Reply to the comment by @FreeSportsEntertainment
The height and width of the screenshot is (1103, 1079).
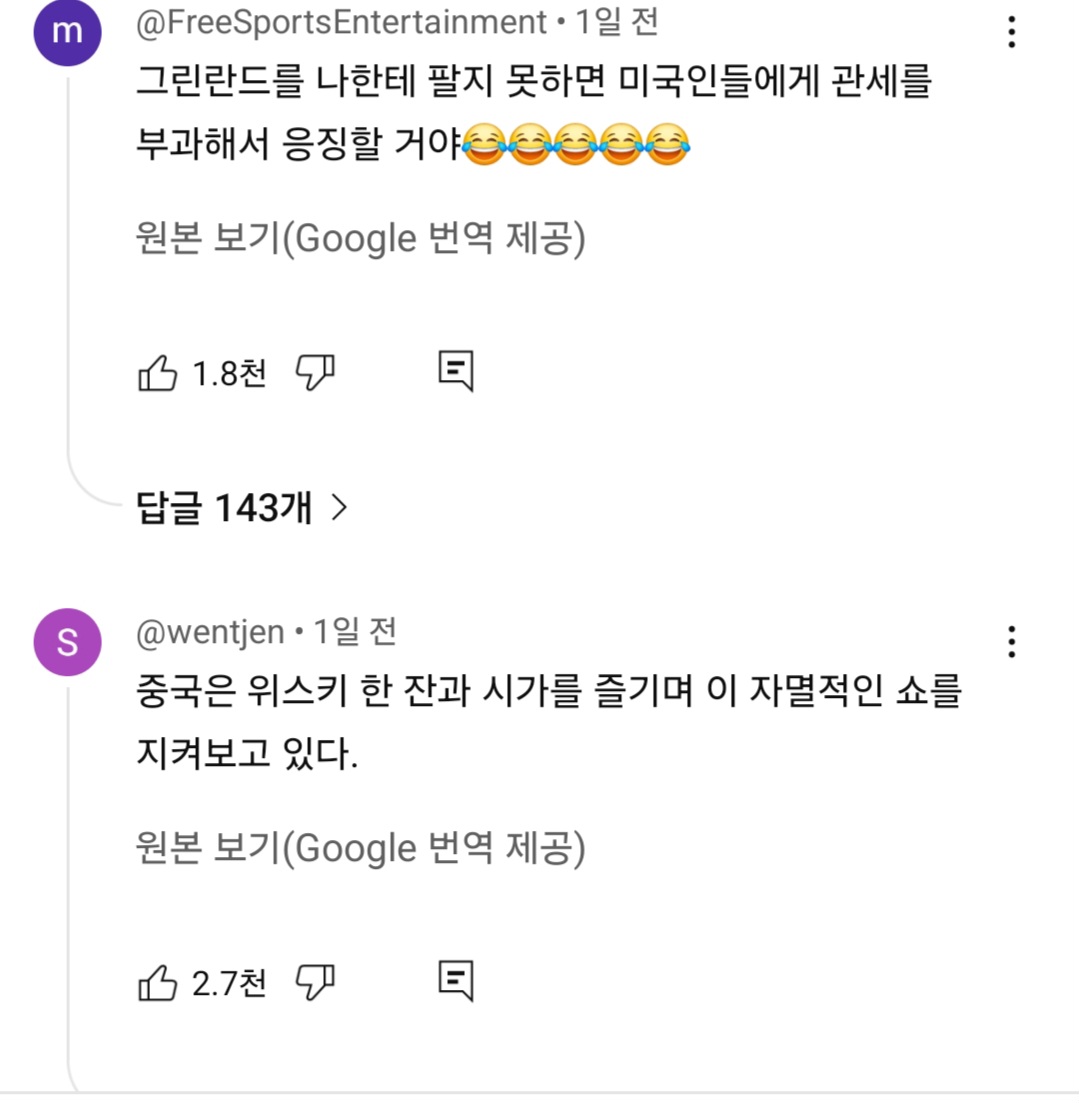[x=456, y=372]
